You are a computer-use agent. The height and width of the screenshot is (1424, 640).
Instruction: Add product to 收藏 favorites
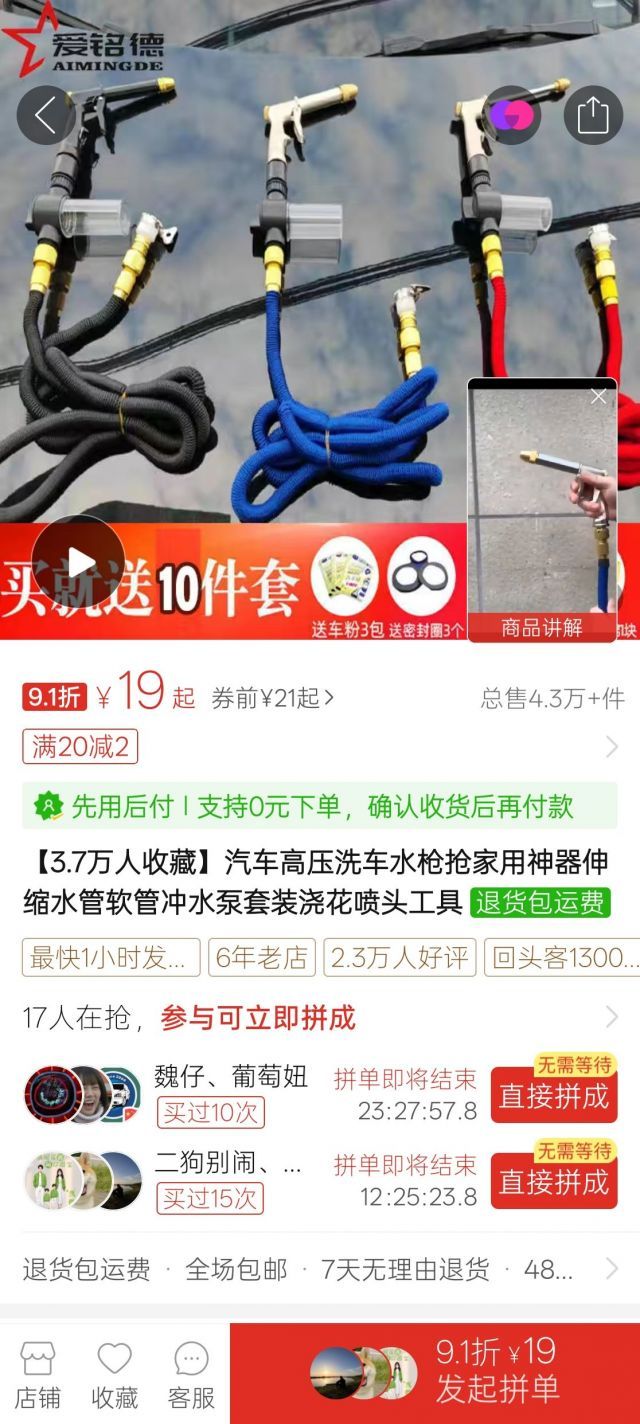coord(114,1376)
